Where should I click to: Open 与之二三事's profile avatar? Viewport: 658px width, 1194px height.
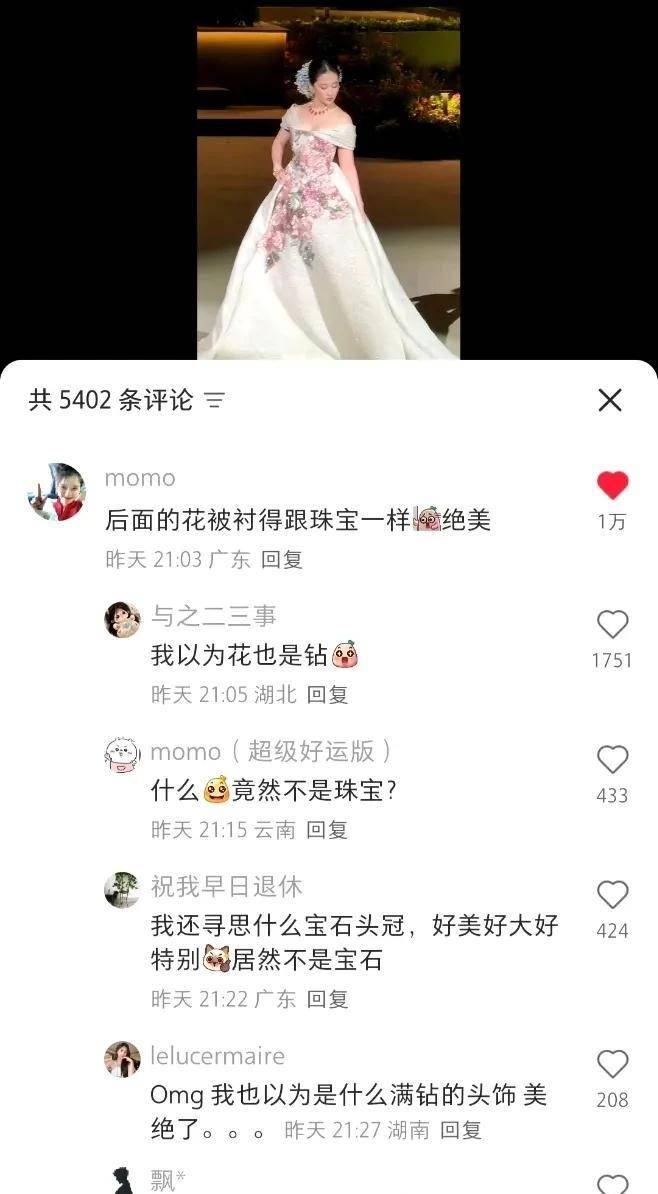(x=122, y=620)
